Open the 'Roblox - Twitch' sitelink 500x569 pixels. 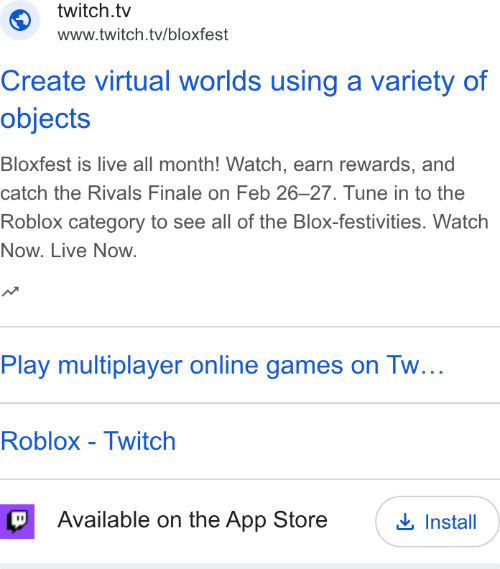point(88,441)
